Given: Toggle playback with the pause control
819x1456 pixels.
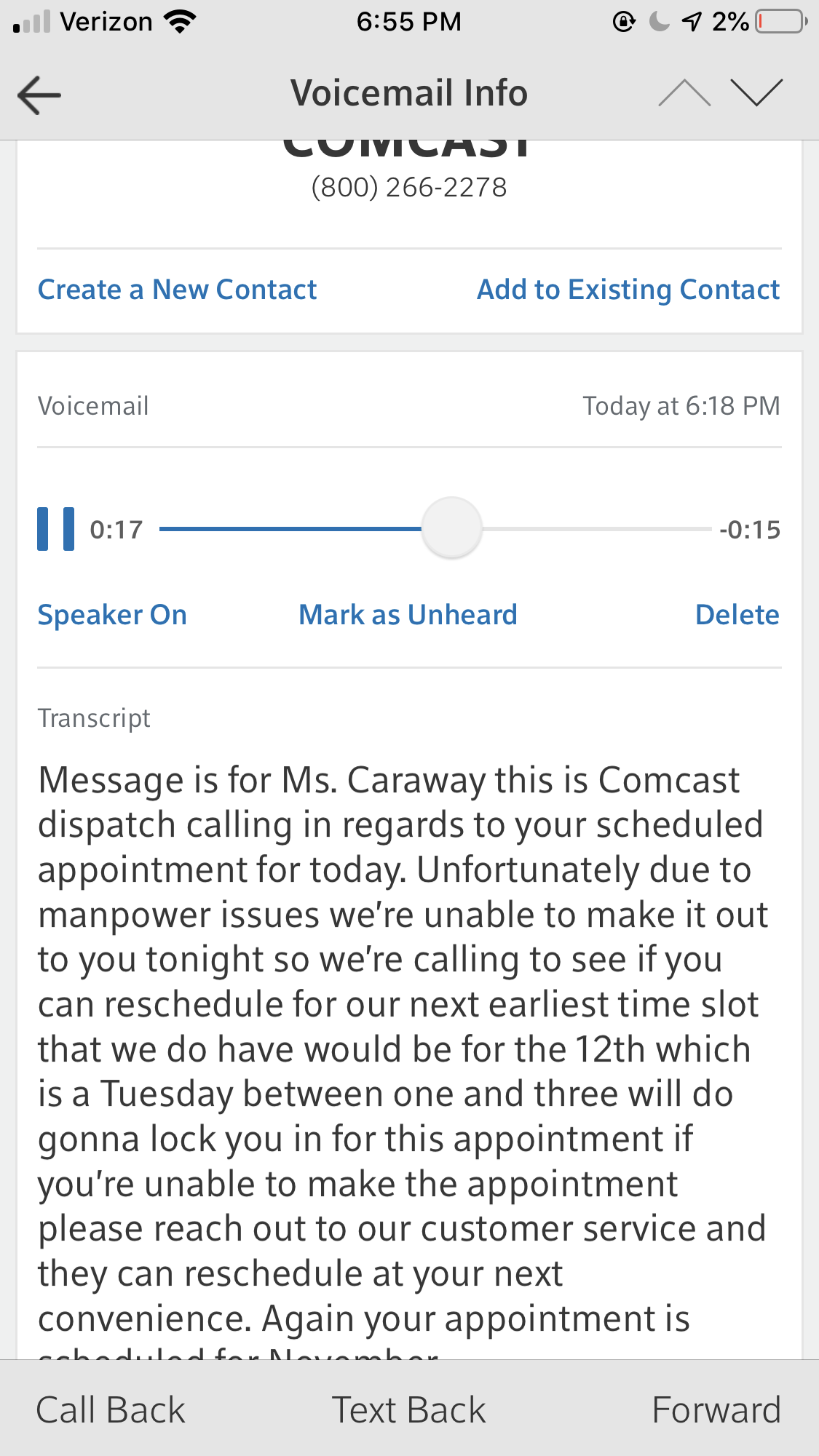Looking at the screenshot, I should (x=57, y=529).
